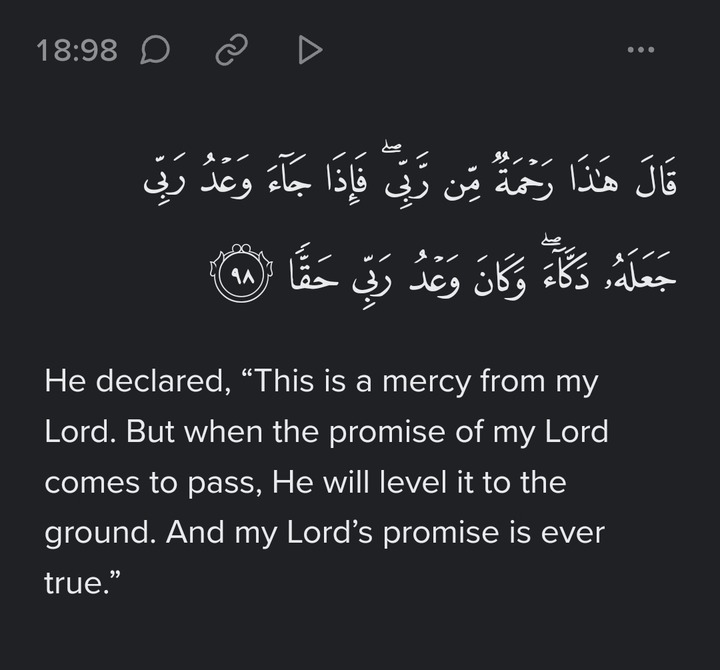
Task: Play audio recitation of verse 18:98
Action: click(x=310, y=50)
